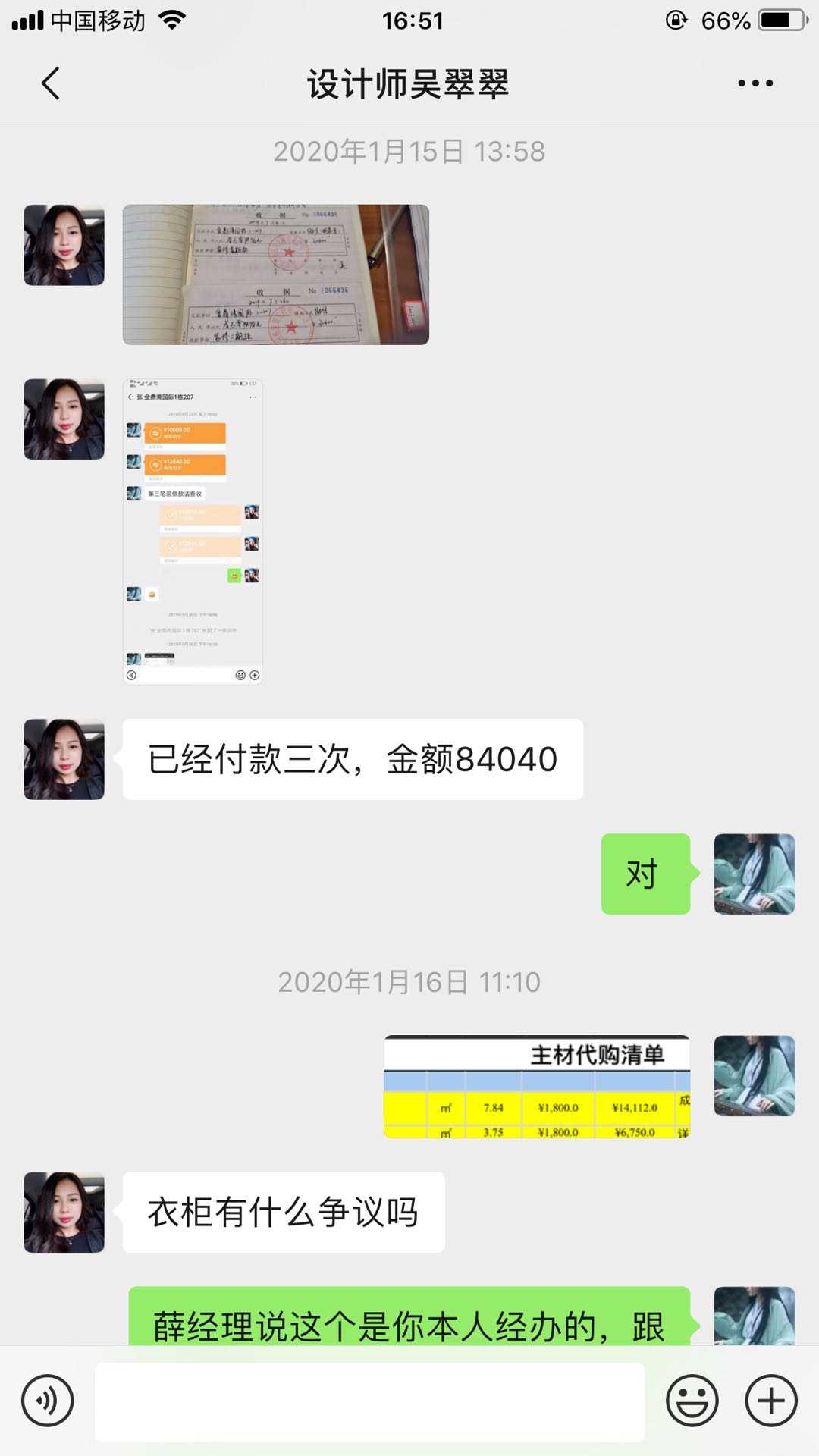Open the 主材代购清单 spreadsheet image

[537, 1086]
